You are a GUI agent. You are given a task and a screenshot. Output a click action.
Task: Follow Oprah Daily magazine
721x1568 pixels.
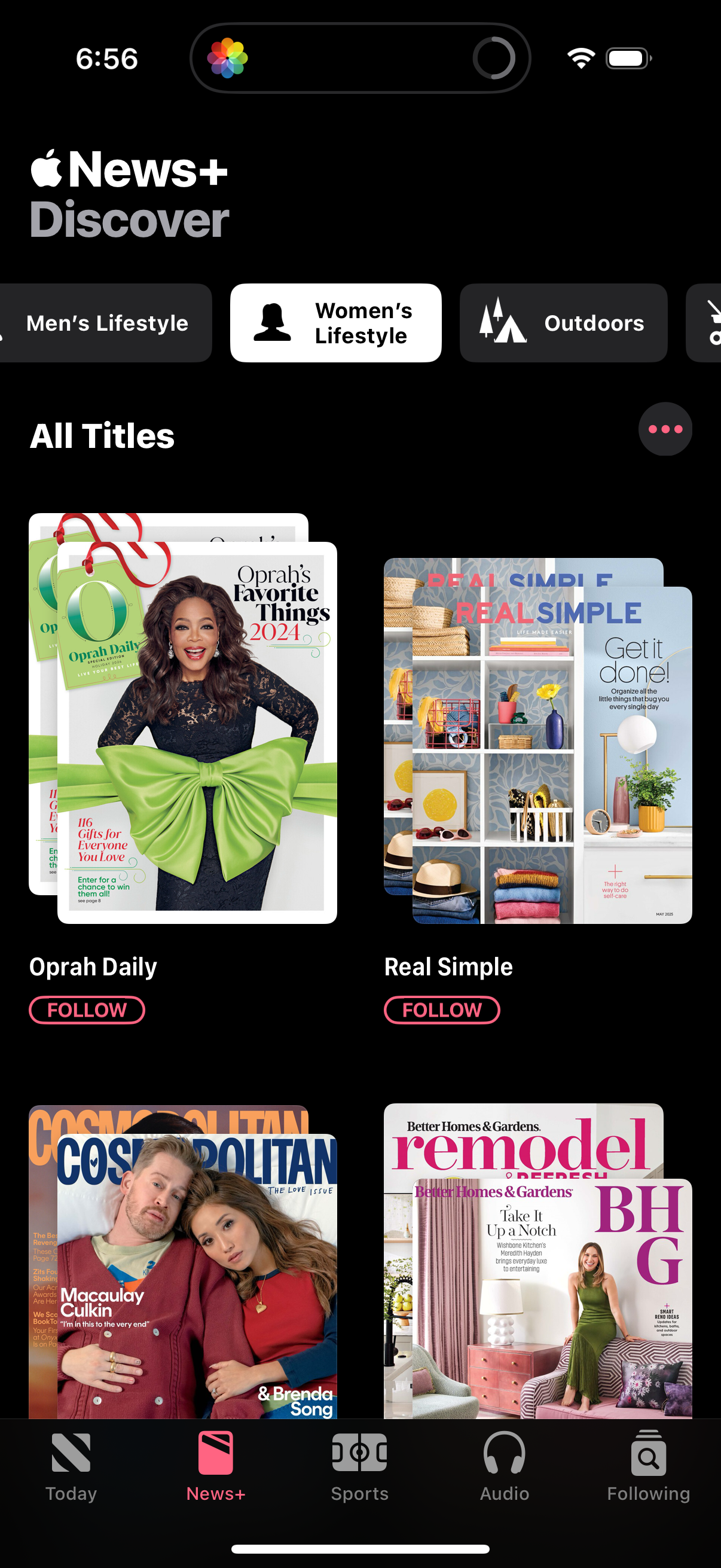point(87,1009)
